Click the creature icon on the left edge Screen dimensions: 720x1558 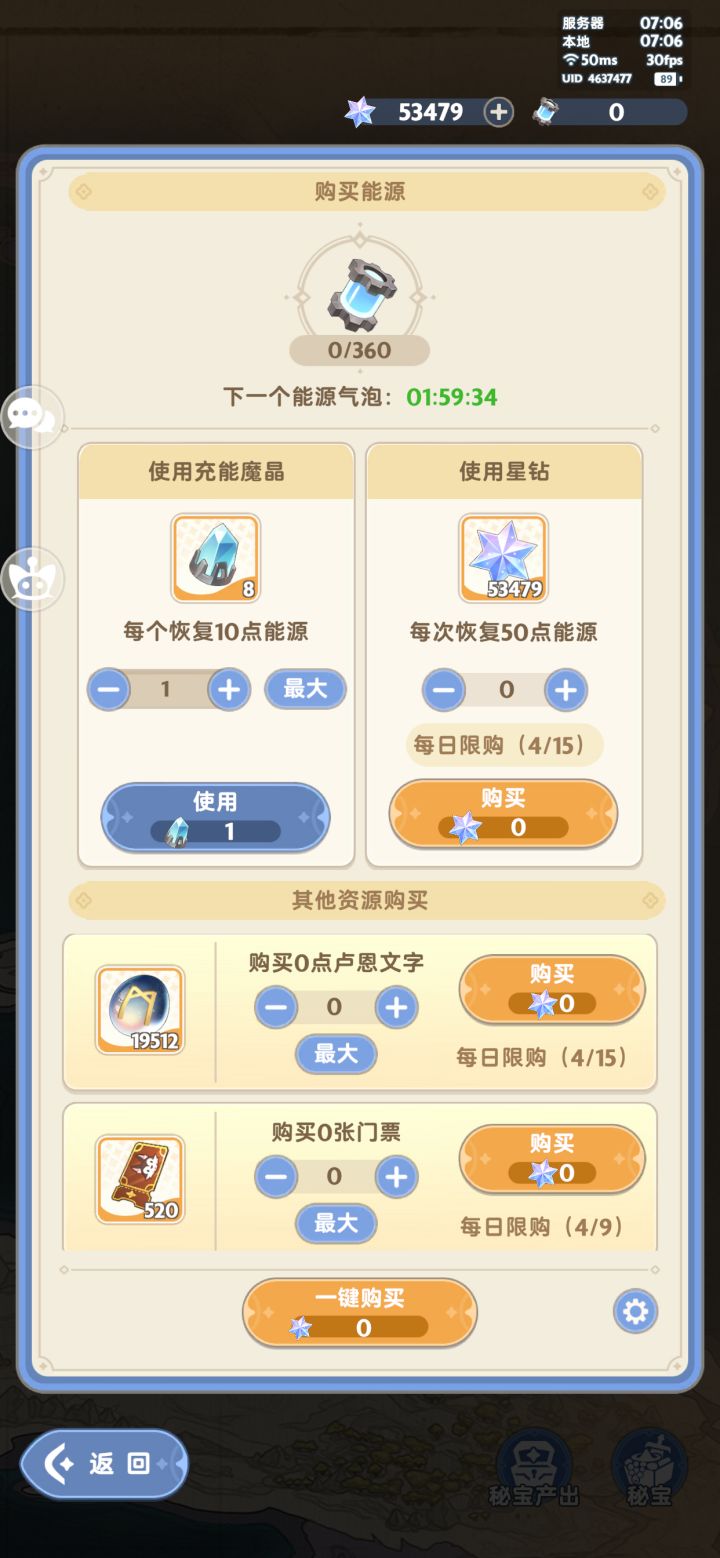click(31, 577)
